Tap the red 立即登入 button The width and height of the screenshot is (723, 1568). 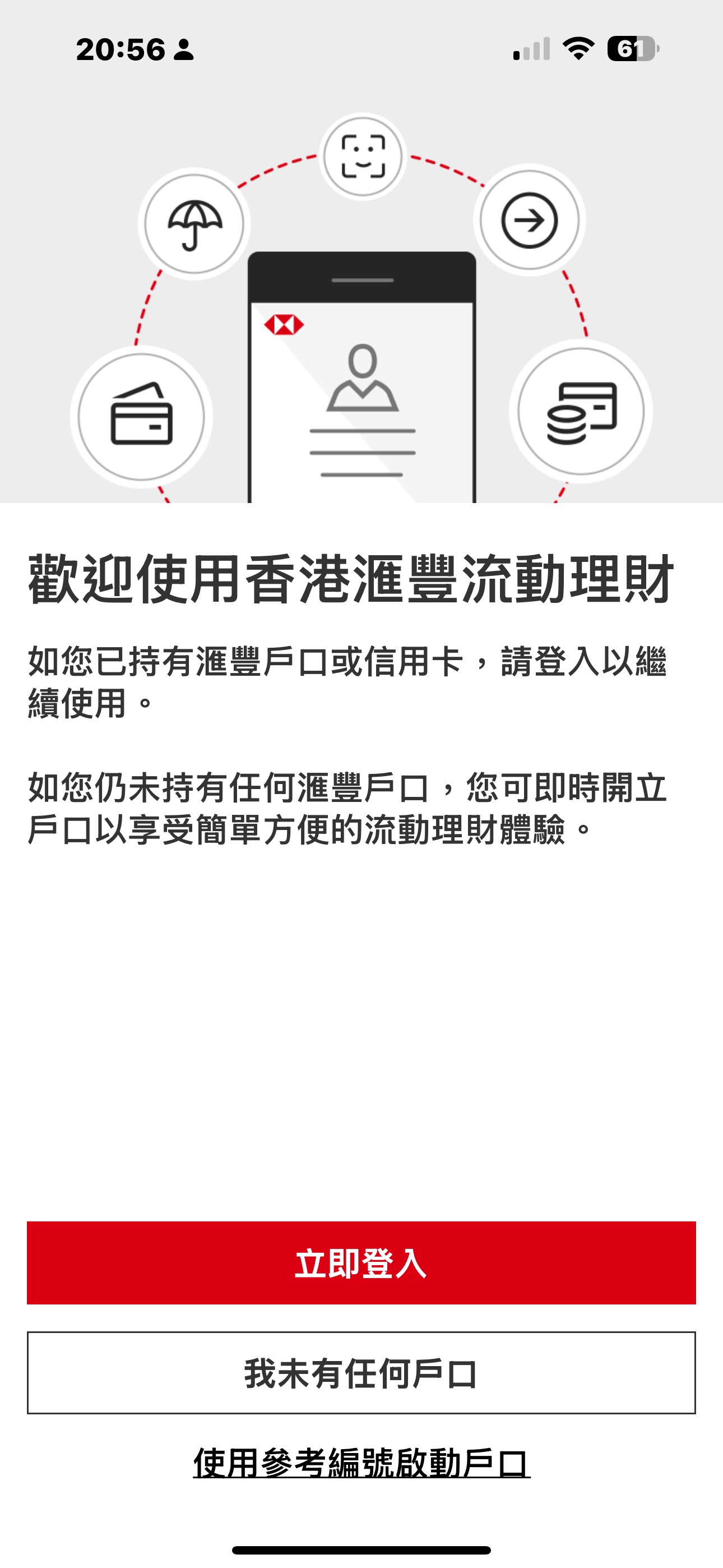(x=361, y=1262)
